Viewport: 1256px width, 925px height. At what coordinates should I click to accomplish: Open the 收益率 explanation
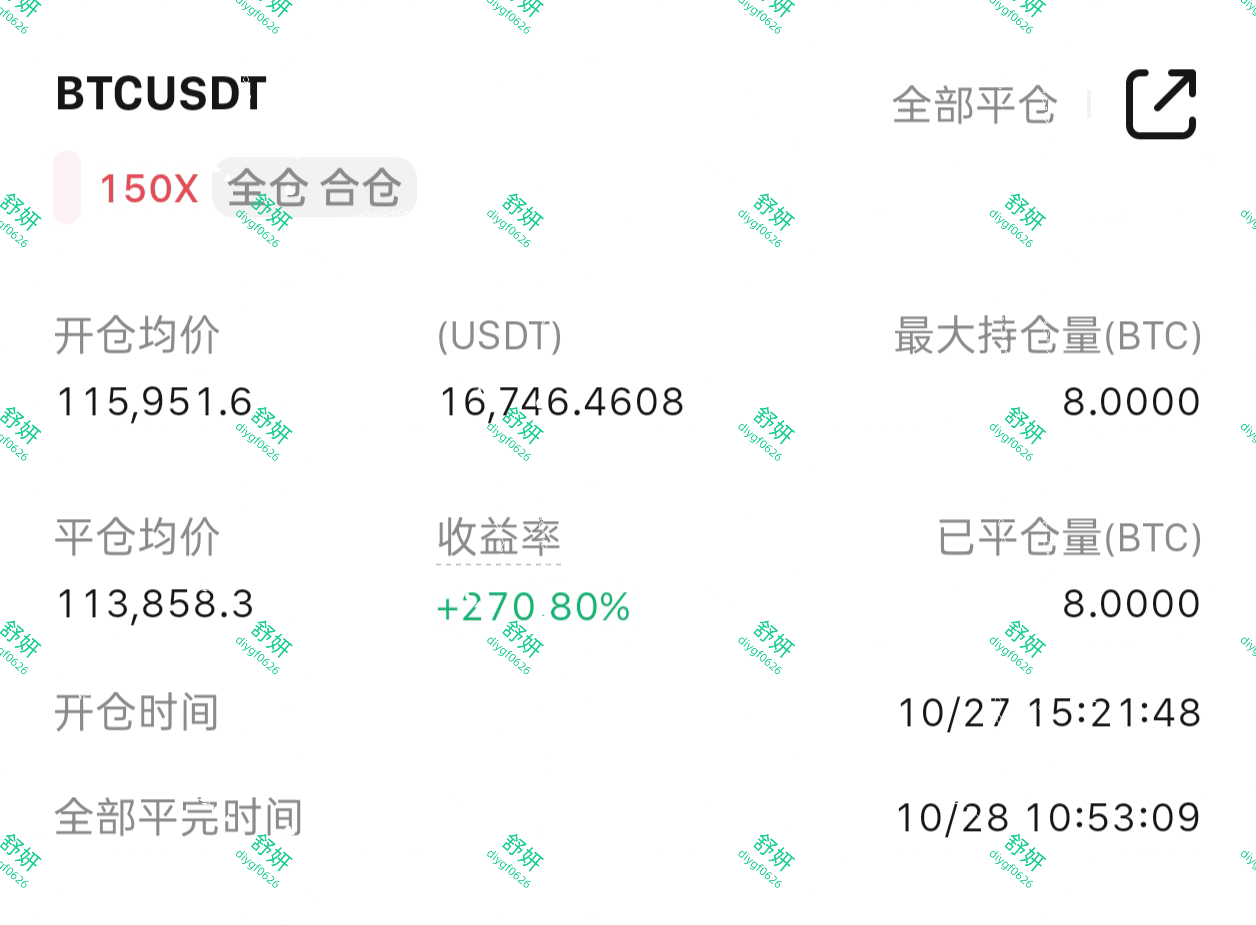(498, 539)
